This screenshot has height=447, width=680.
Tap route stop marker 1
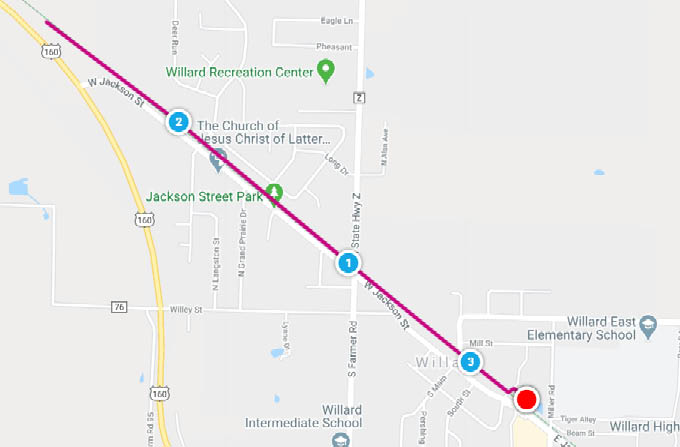(x=348, y=263)
